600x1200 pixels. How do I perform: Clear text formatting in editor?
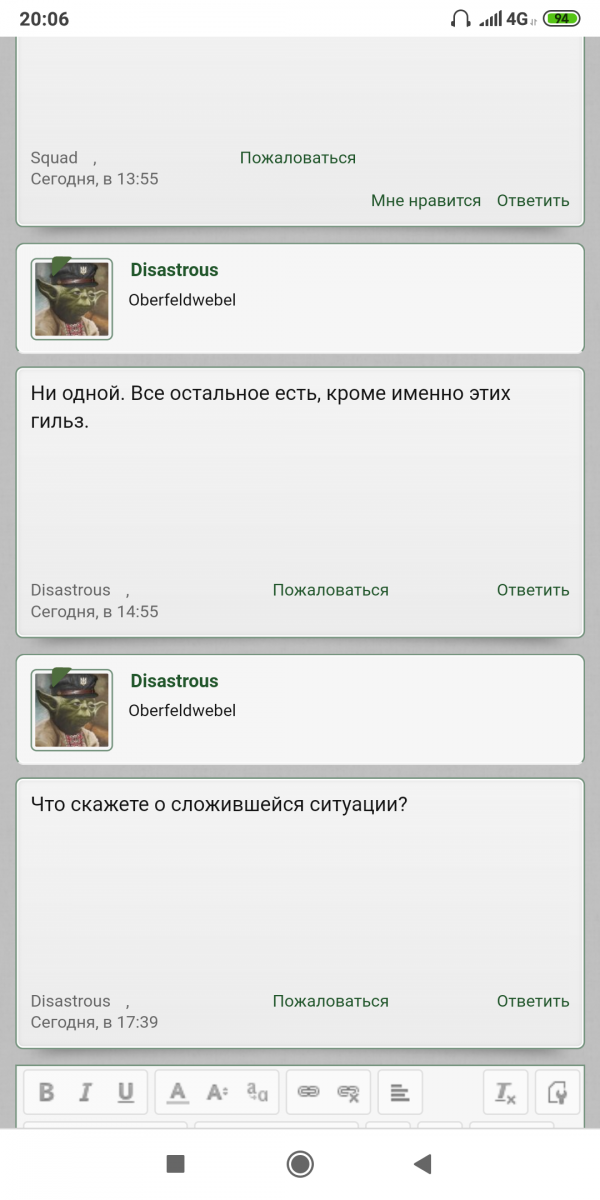[x=505, y=1093]
